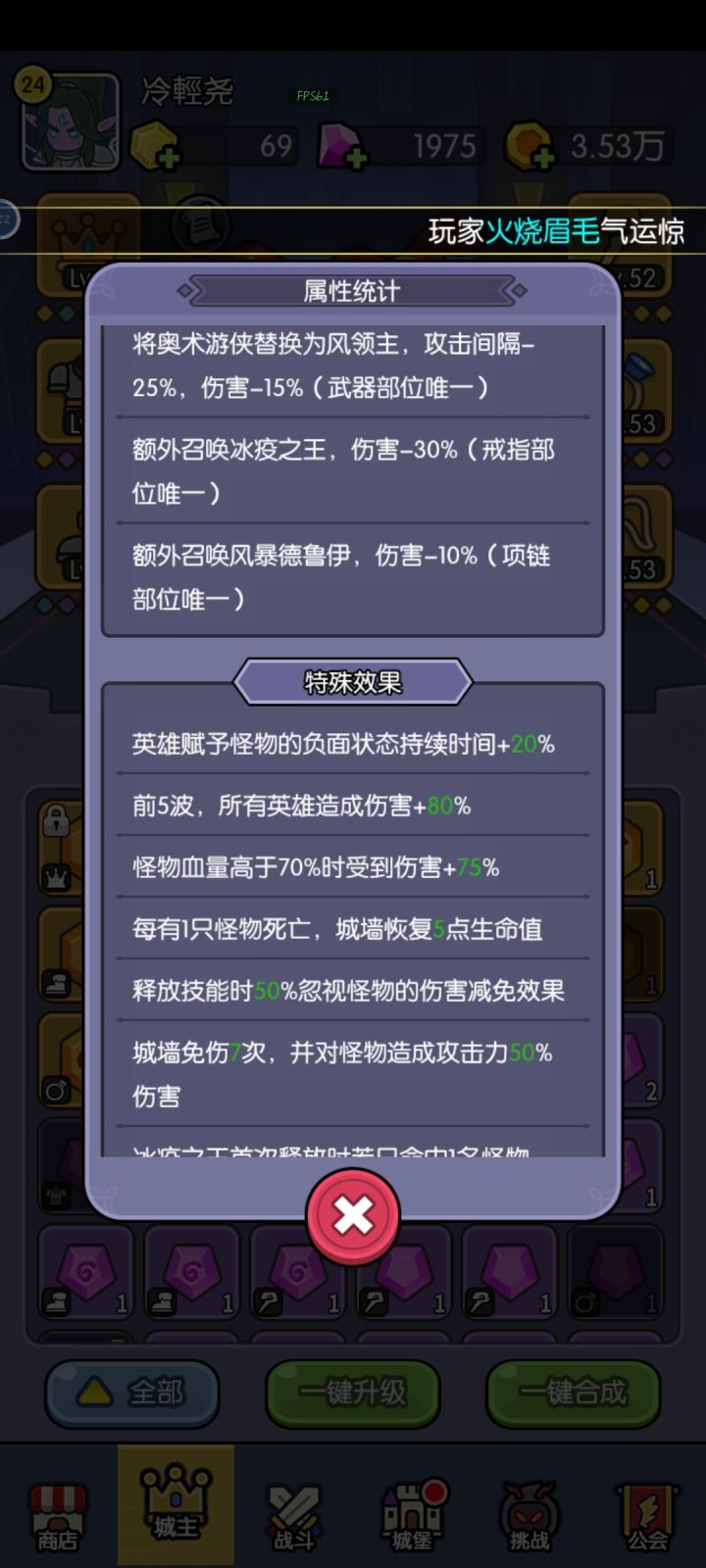Select a purple rune gem in inventory
The image size is (706, 1568).
85,1271
